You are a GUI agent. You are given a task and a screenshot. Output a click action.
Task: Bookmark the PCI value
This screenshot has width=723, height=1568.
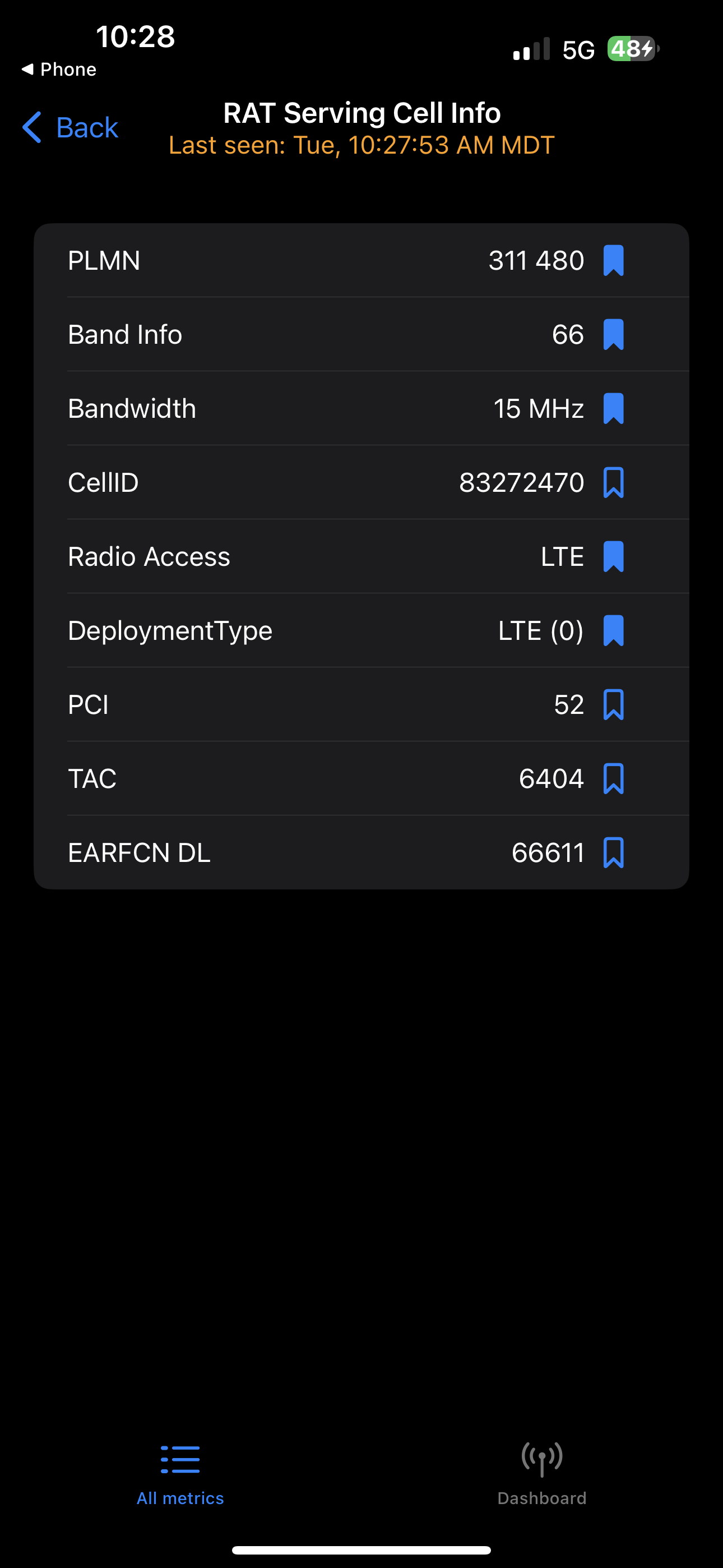613,705
